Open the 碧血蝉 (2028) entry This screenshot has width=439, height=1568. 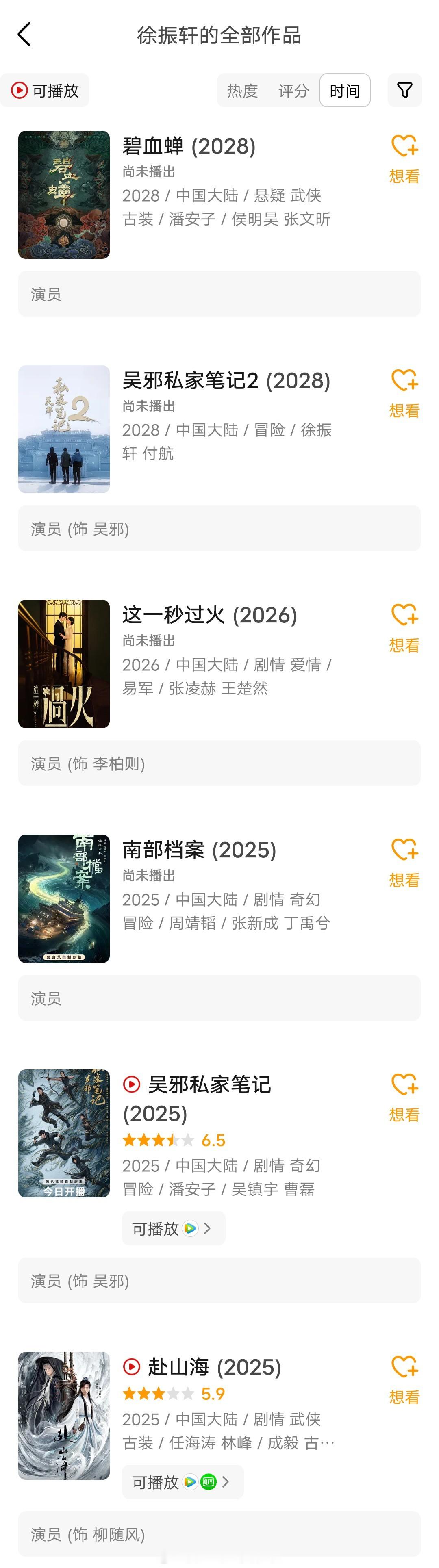click(x=189, y=147)
